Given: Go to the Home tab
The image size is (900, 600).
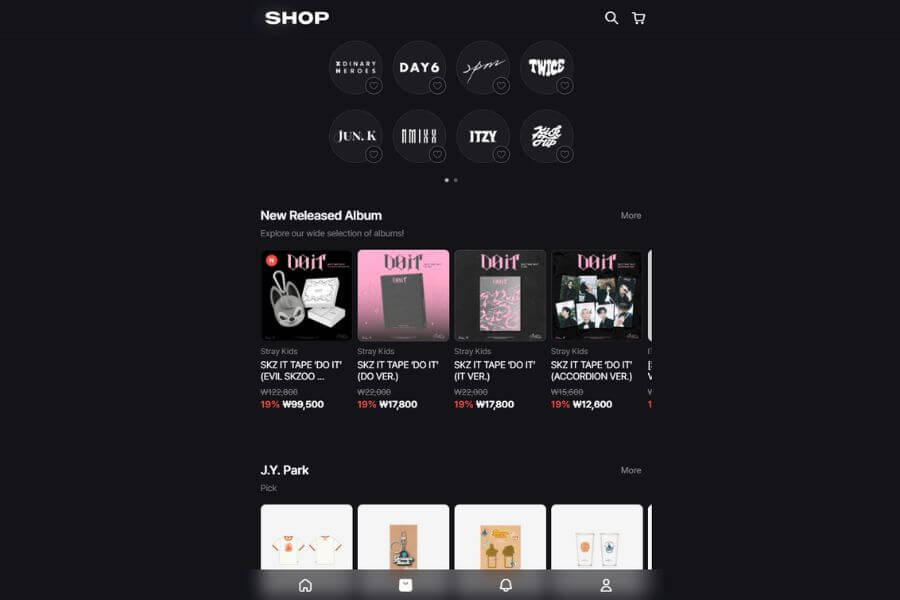Looking at the screenshot, I should 305,585.
